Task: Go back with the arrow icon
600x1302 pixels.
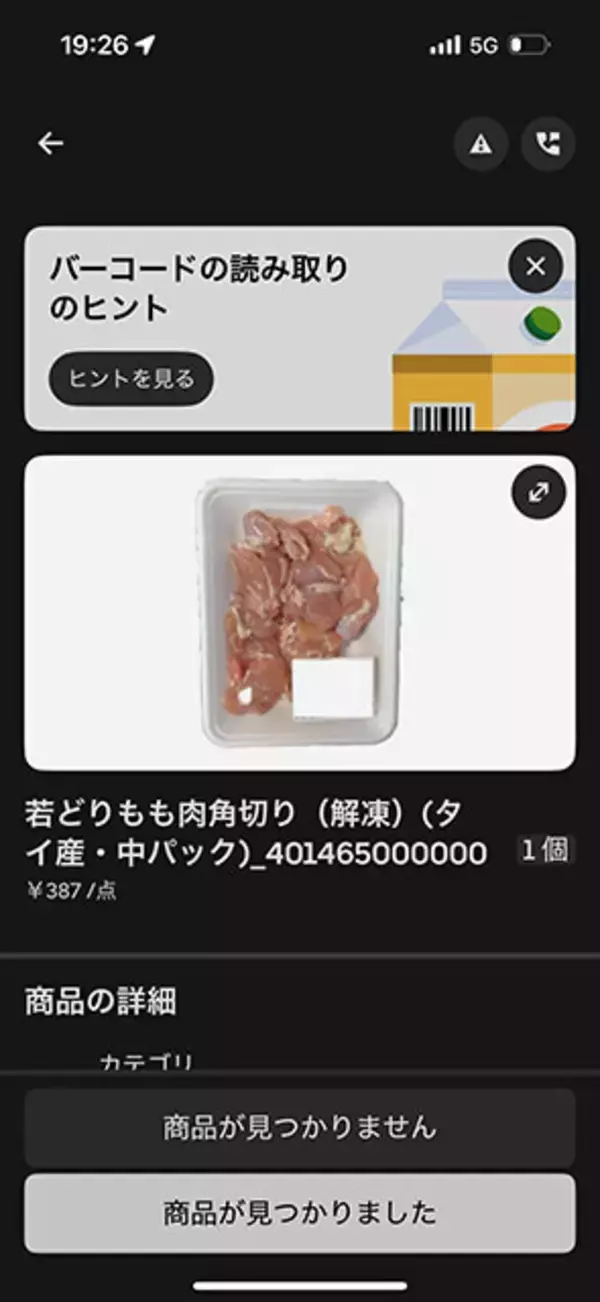Action: (x=50, y=144)
